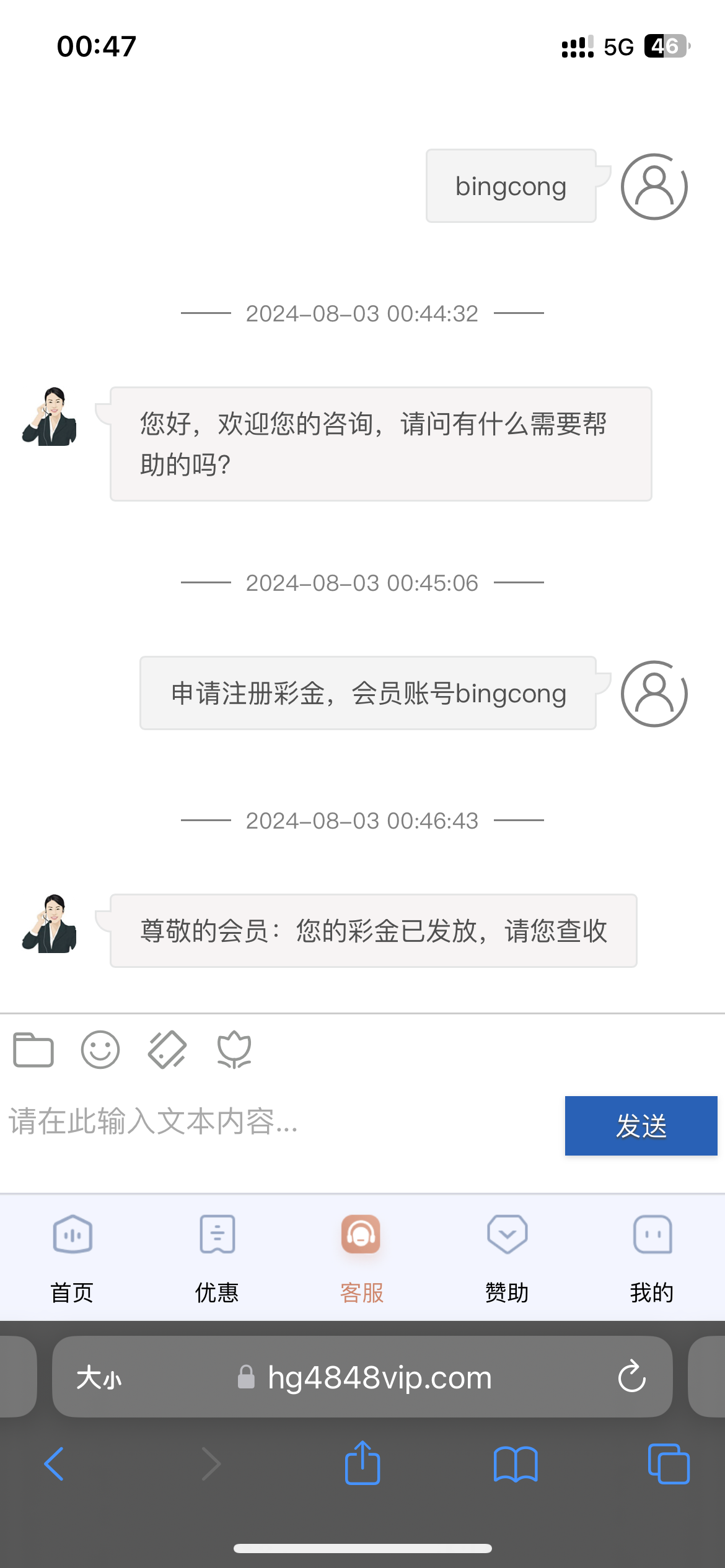
Task: Go to the 赞助 tab
Action: pos(507,1257)
